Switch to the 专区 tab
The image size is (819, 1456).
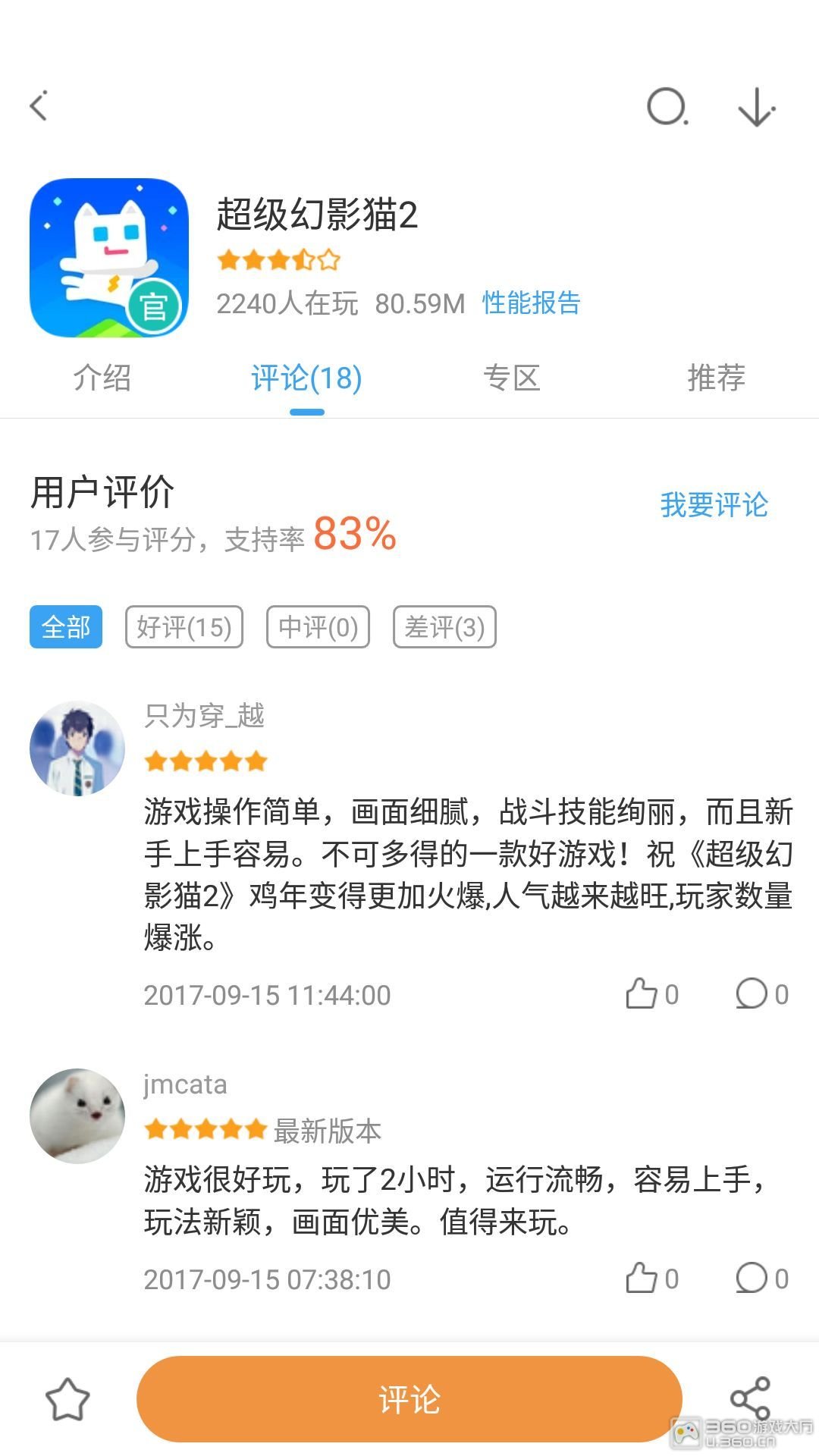pos(512,378)
